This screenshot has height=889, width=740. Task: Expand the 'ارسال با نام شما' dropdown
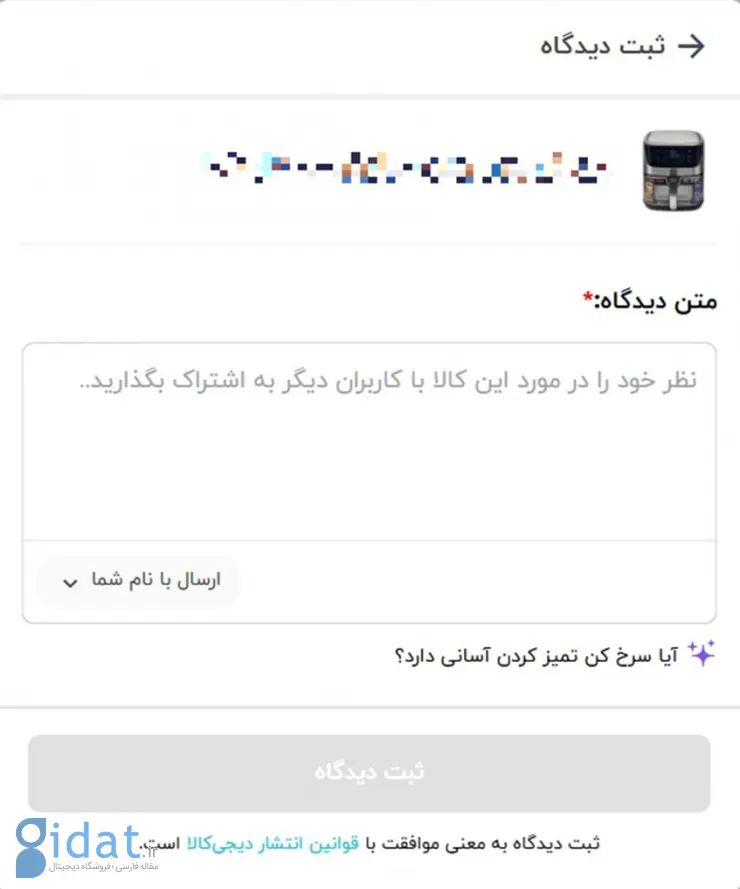coord(139,581)
